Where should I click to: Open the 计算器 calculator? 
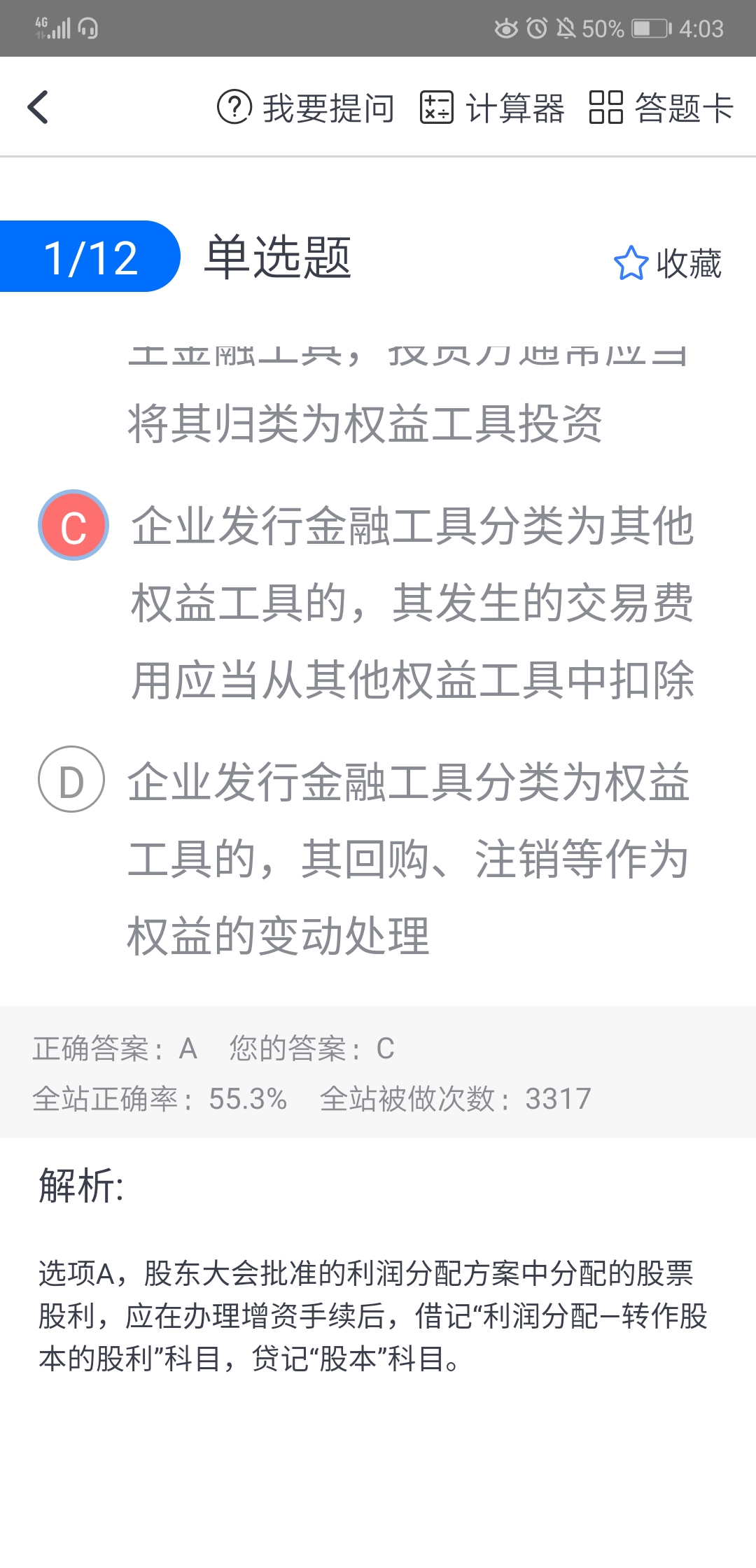pyautogui.click(x=492, y=108)
